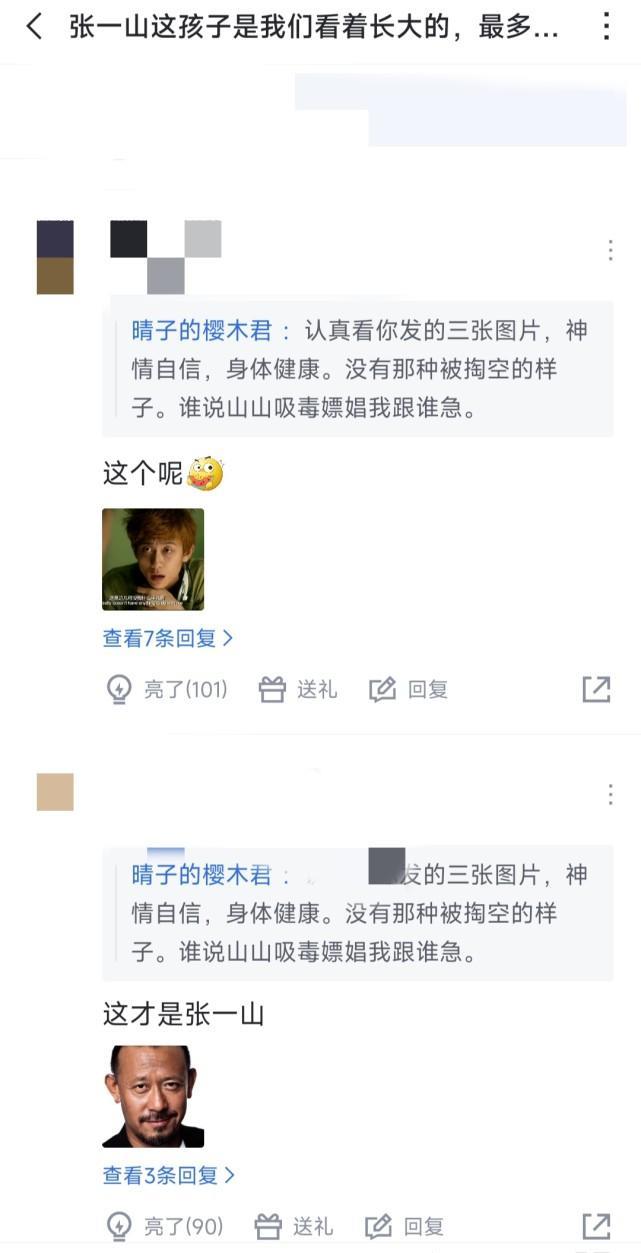The height and width of the screenshot is (1253, 641).
Task: Open the avatar of the 这才是张一山 commenter
Action: click(55, 792)
